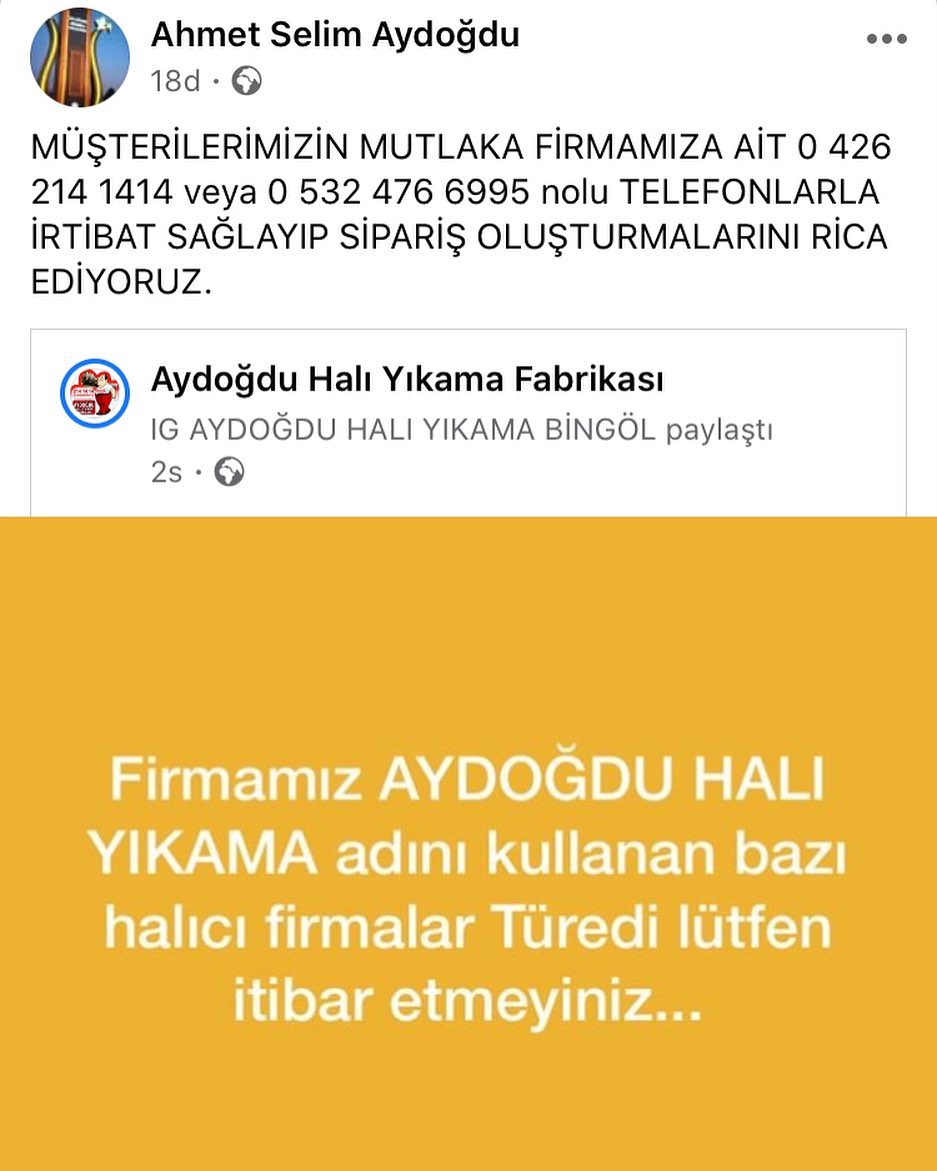The height and width of the screenshot is (1171, 937).
Task: Open Ahmet Selim Aydoğdu's profile picture
Action: pyautogui.click(x=80, y=58)
